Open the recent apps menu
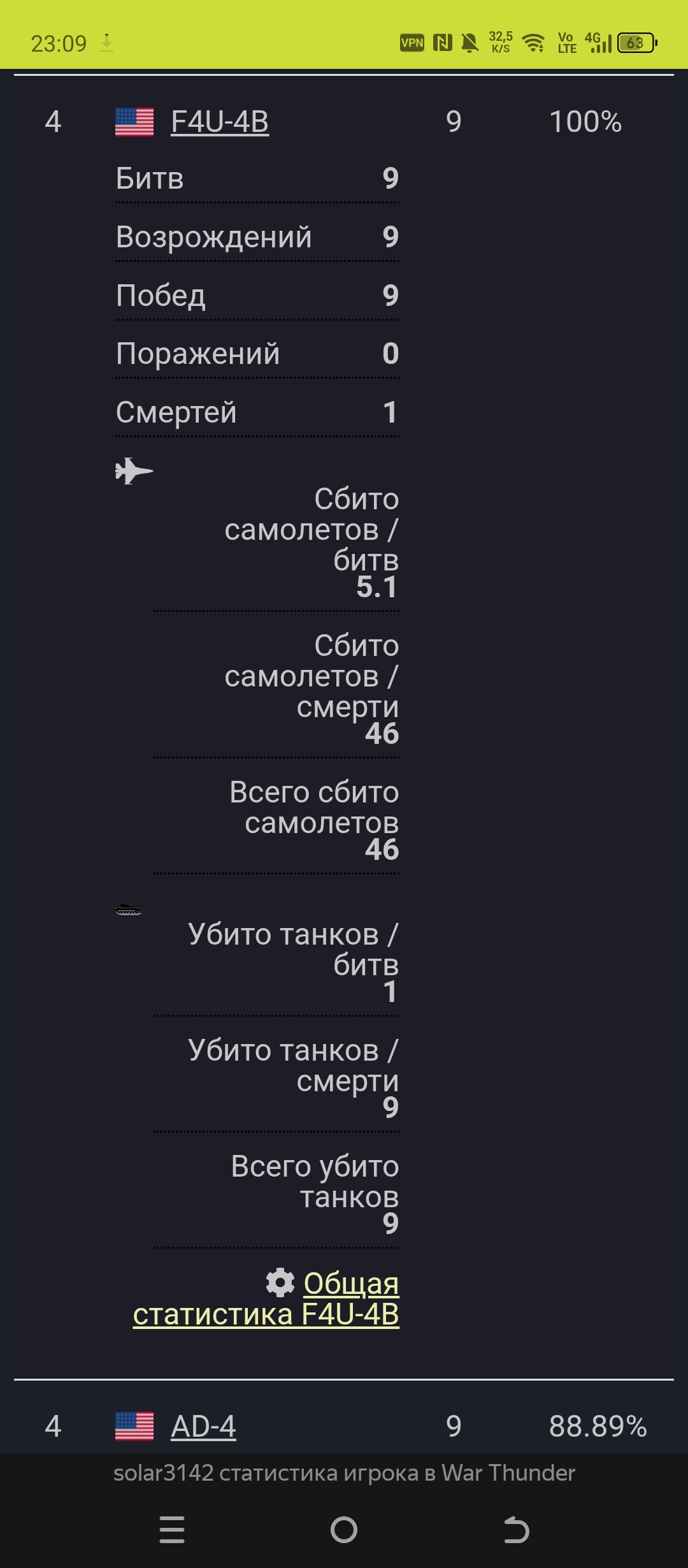The height and width of the screenshot is (1568, 688). 172,1530
